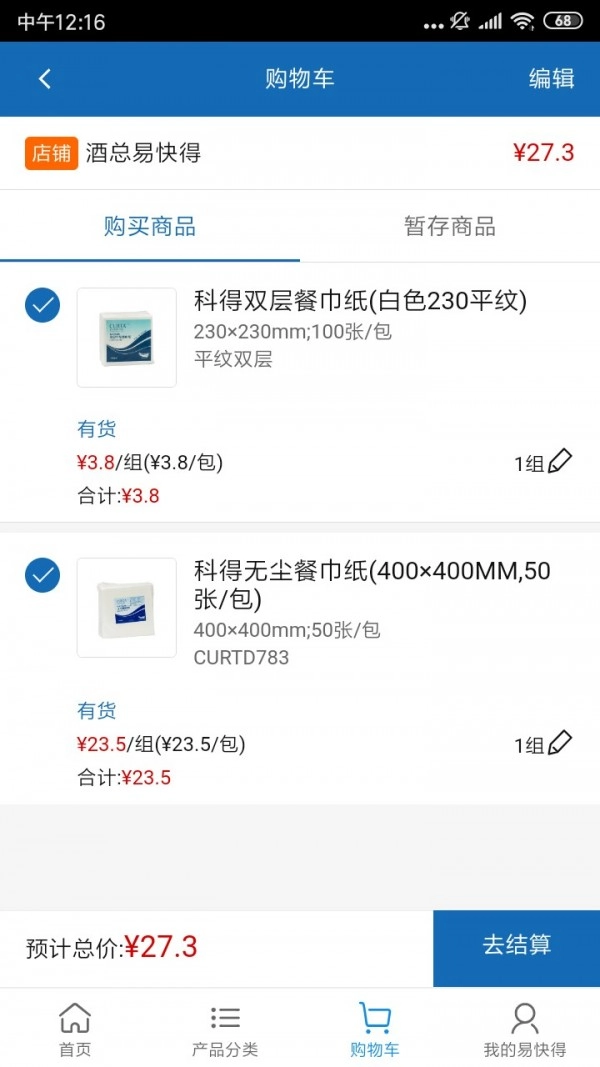
Task: Go to the 首页 home tab
Action: [x=75, y=1029]
